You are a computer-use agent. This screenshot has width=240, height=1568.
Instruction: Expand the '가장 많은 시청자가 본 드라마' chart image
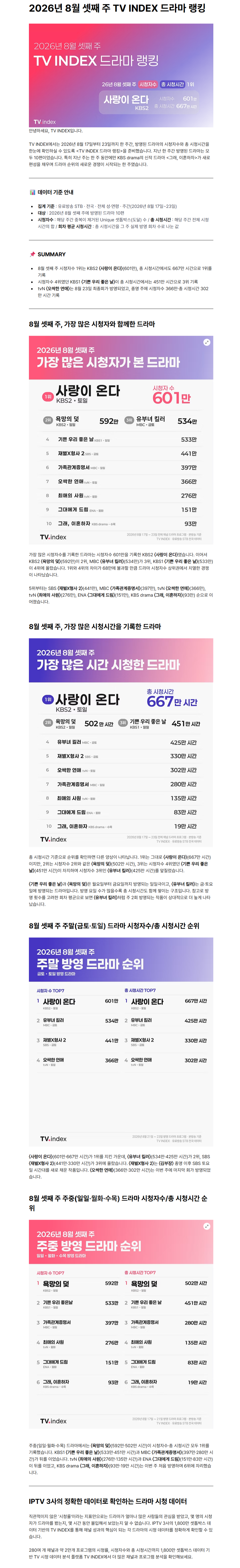coord(207,342)
